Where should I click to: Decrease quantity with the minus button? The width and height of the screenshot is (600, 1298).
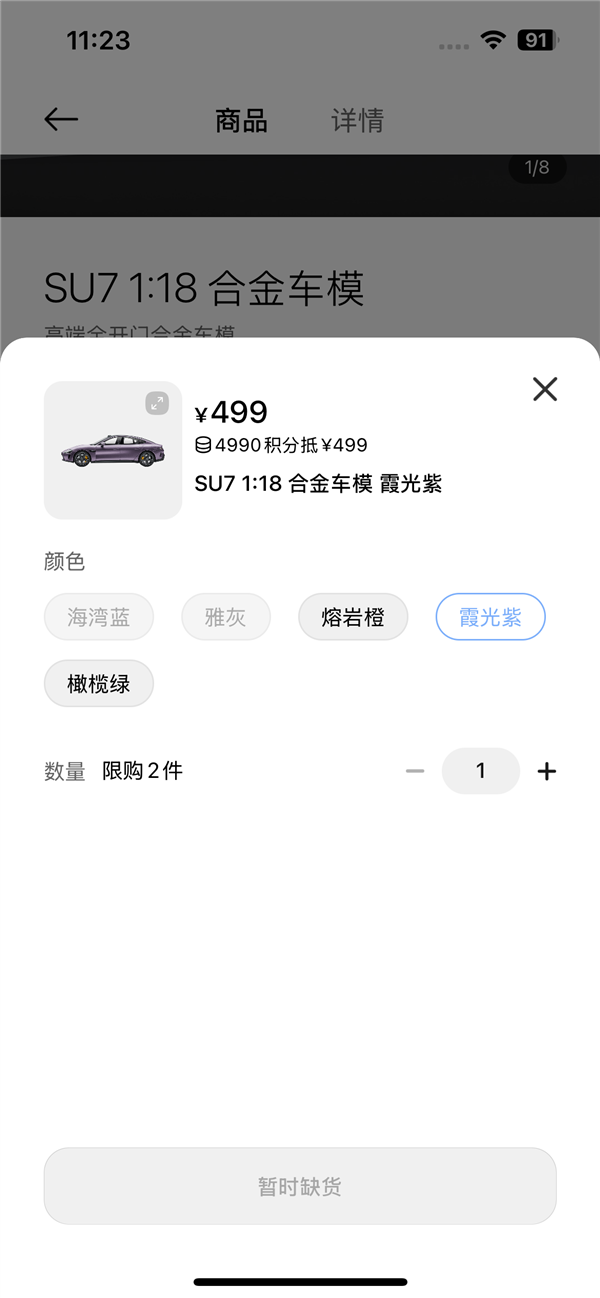pos(415,771)
